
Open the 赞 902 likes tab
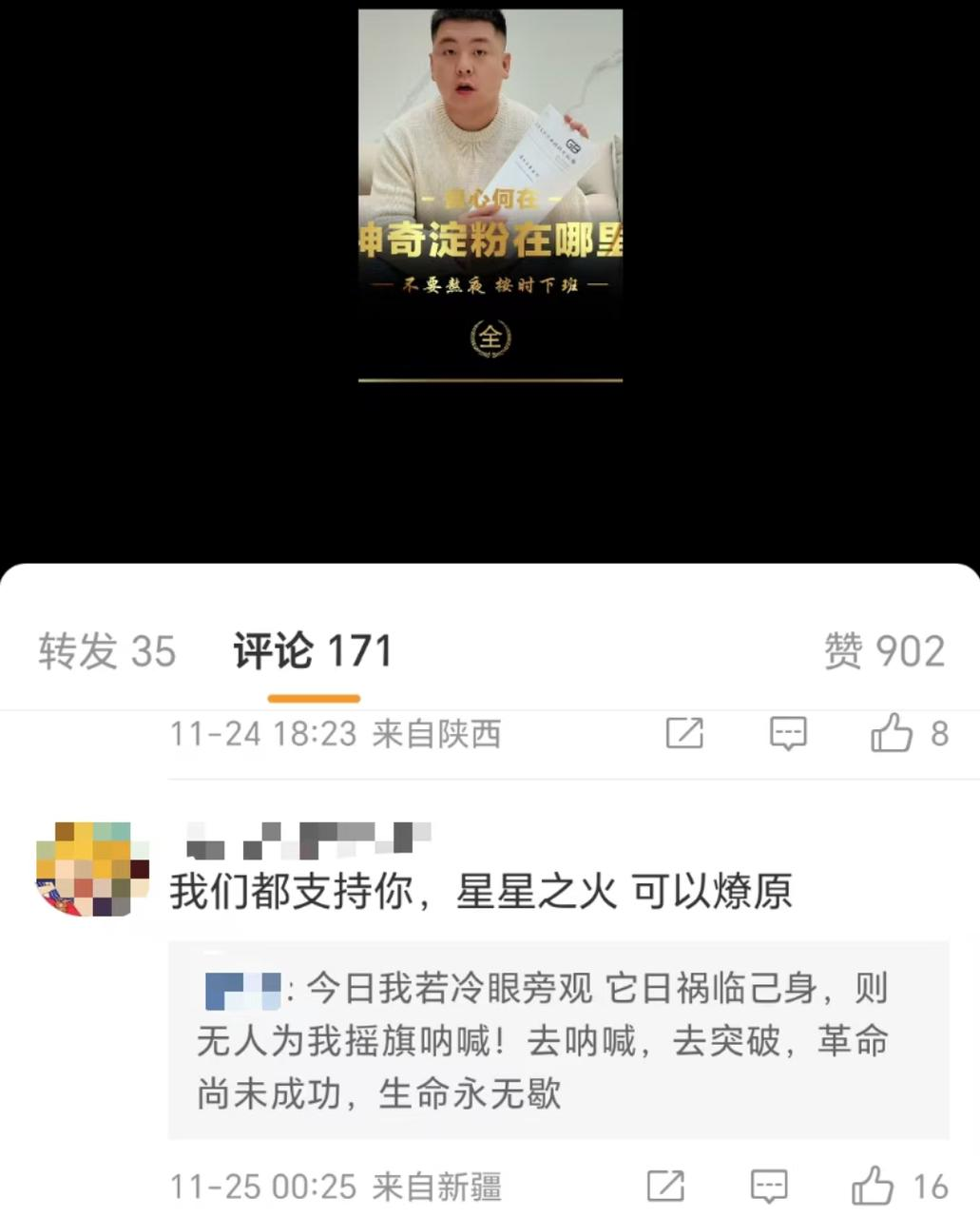pyautogui.click(x=884, y=652)
